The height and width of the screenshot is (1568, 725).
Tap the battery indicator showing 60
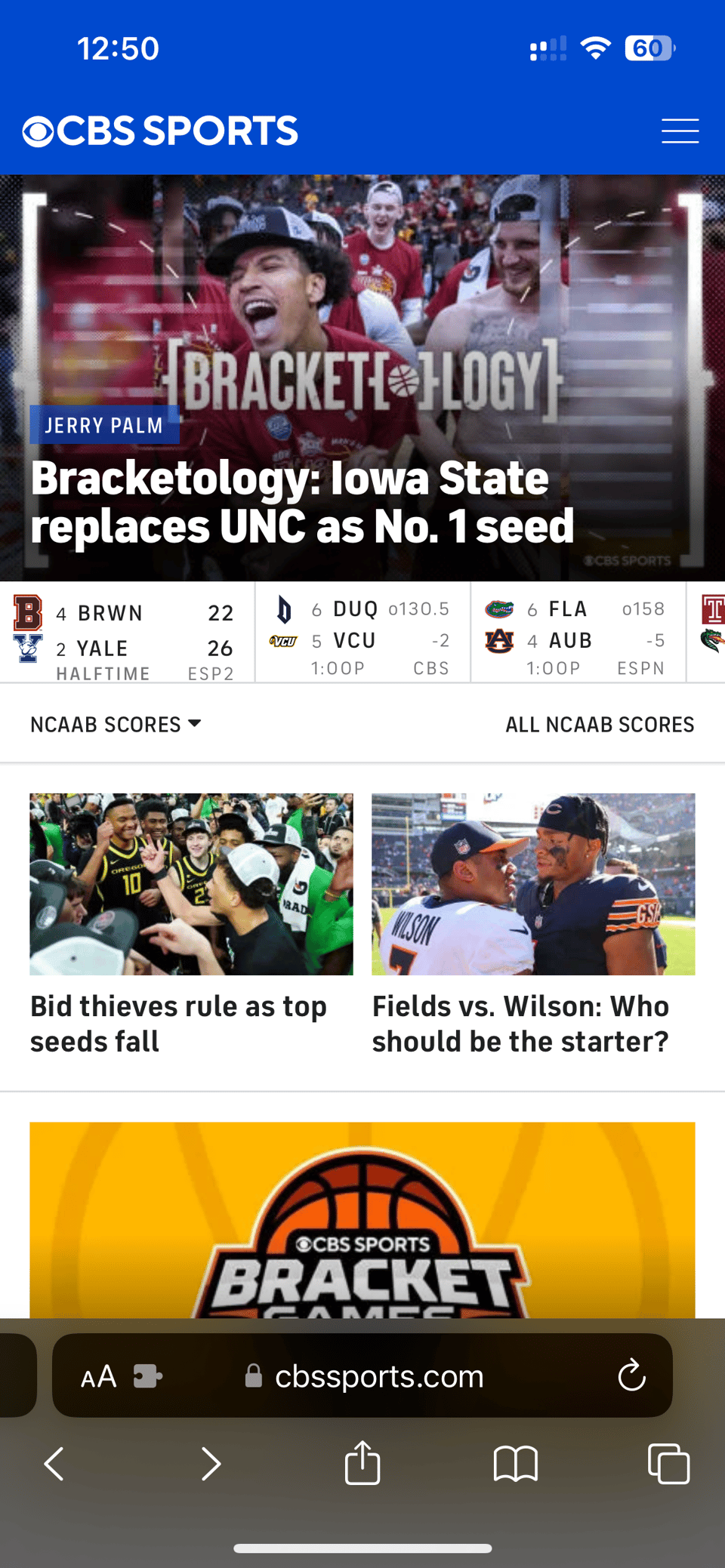pyautogui.click(x=648, y=48)
